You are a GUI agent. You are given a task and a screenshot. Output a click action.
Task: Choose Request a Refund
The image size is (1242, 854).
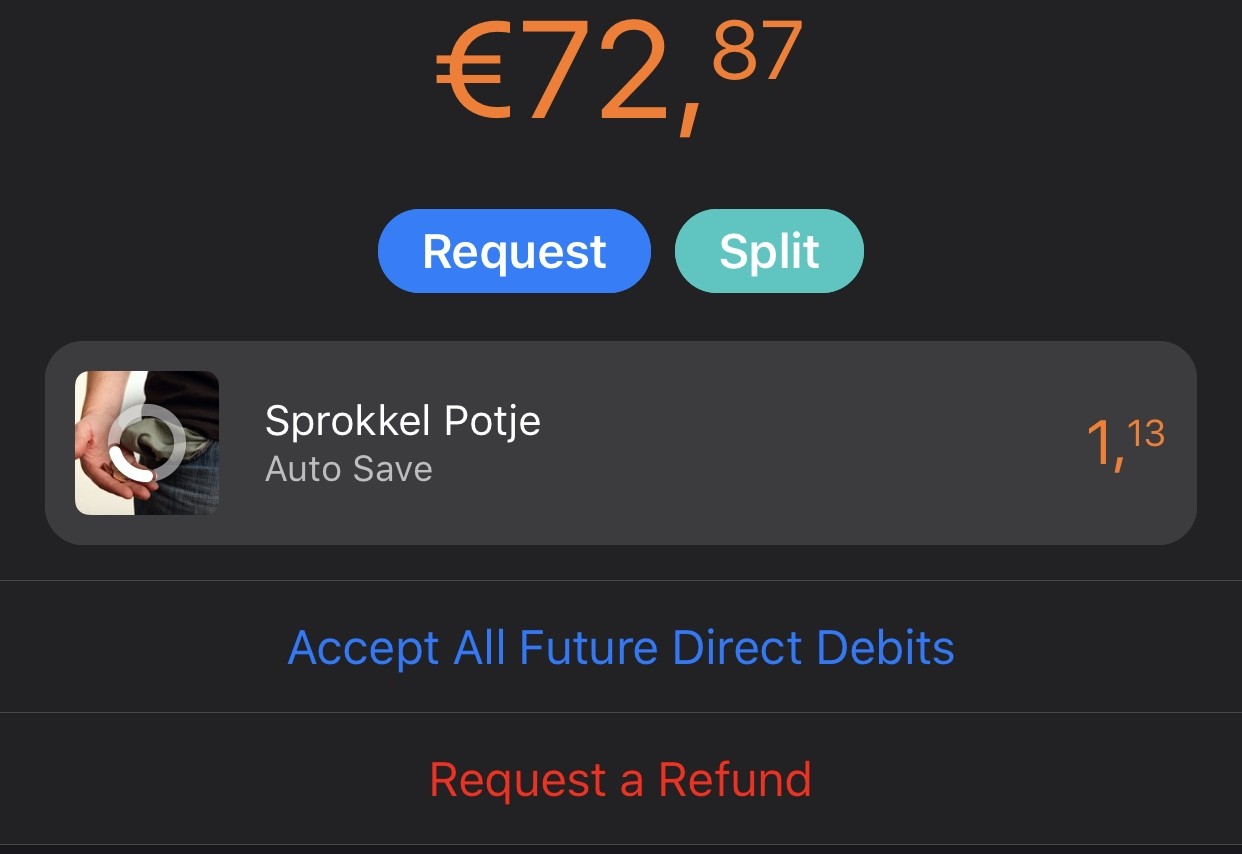[x=621, y=780]
